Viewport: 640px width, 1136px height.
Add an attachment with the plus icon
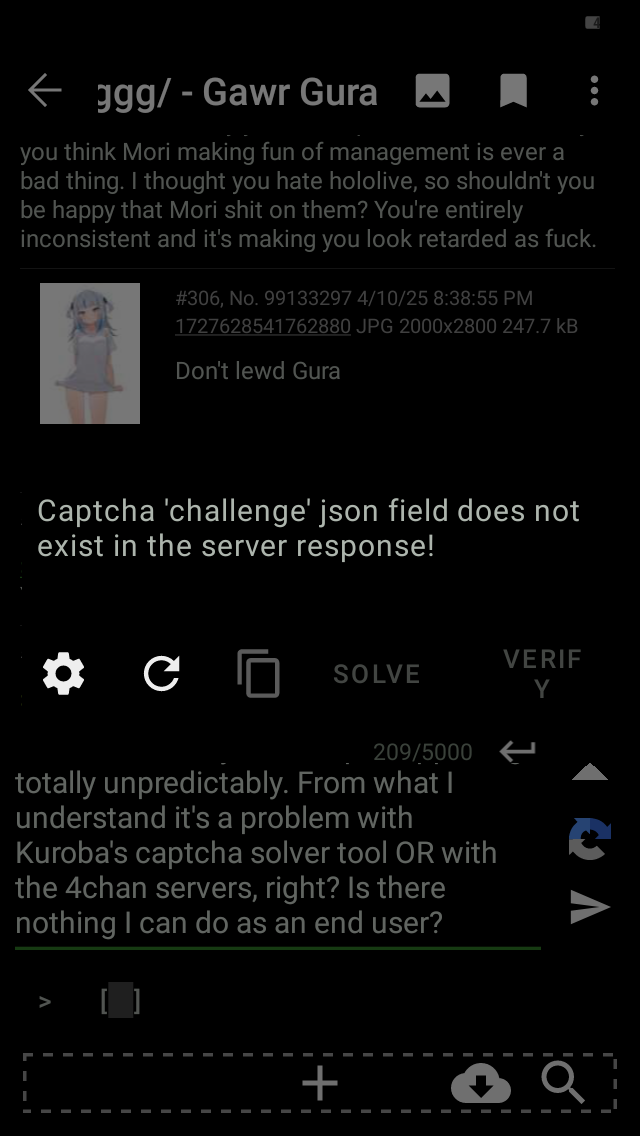click(x=320, y=1083)
